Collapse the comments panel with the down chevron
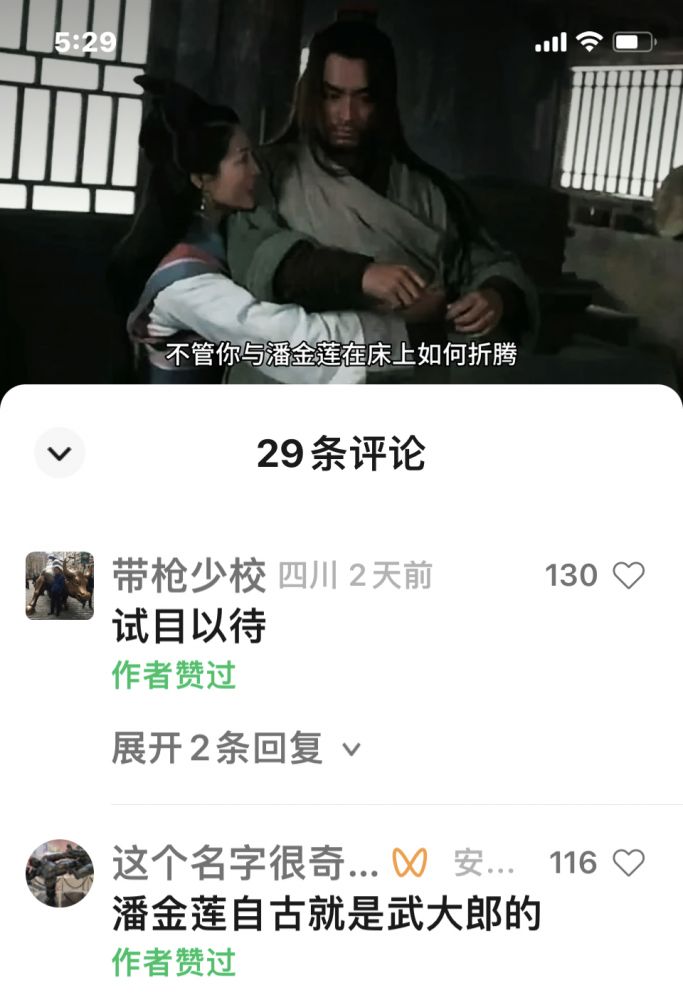This screenshot has height=1000, width=683. pos(60,454)
